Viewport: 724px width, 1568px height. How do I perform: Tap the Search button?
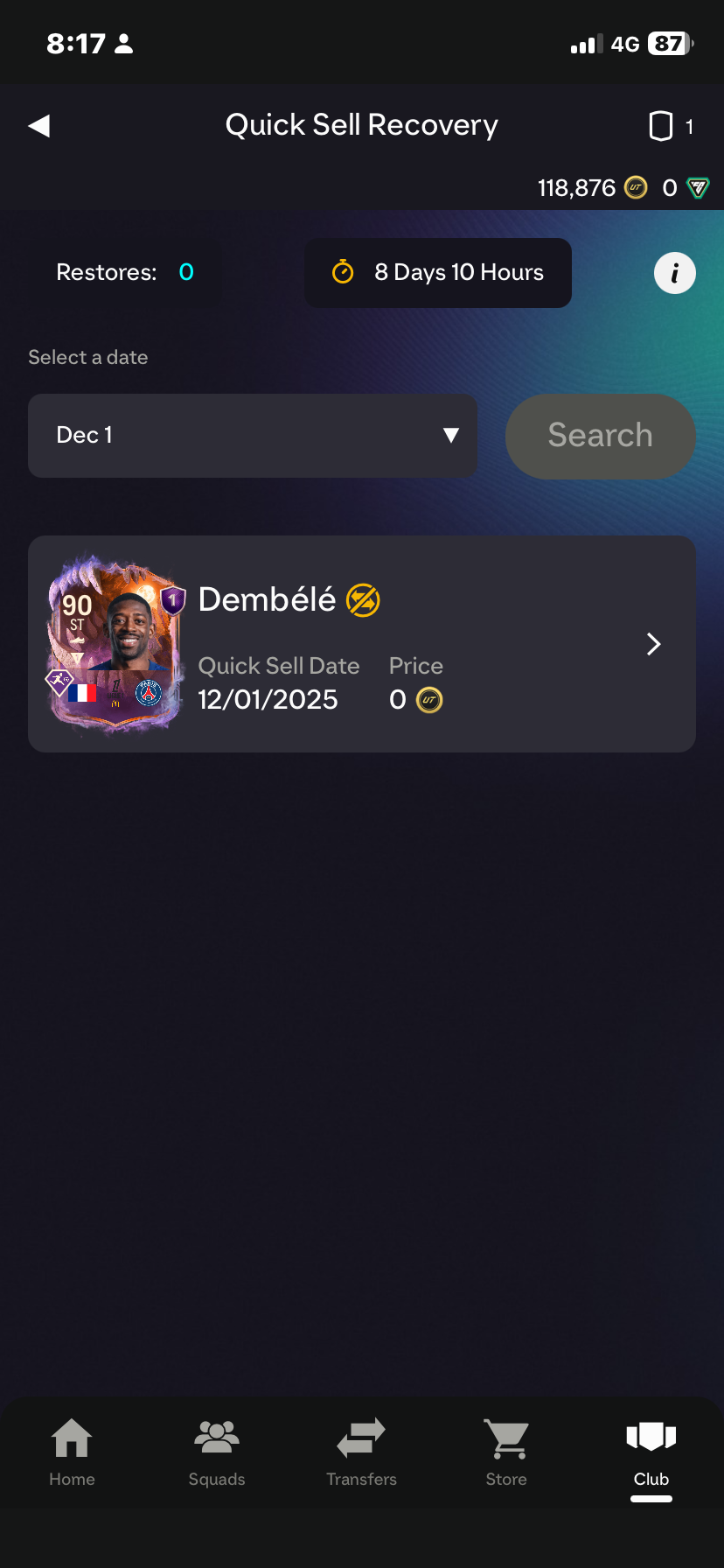coord(600,436)
